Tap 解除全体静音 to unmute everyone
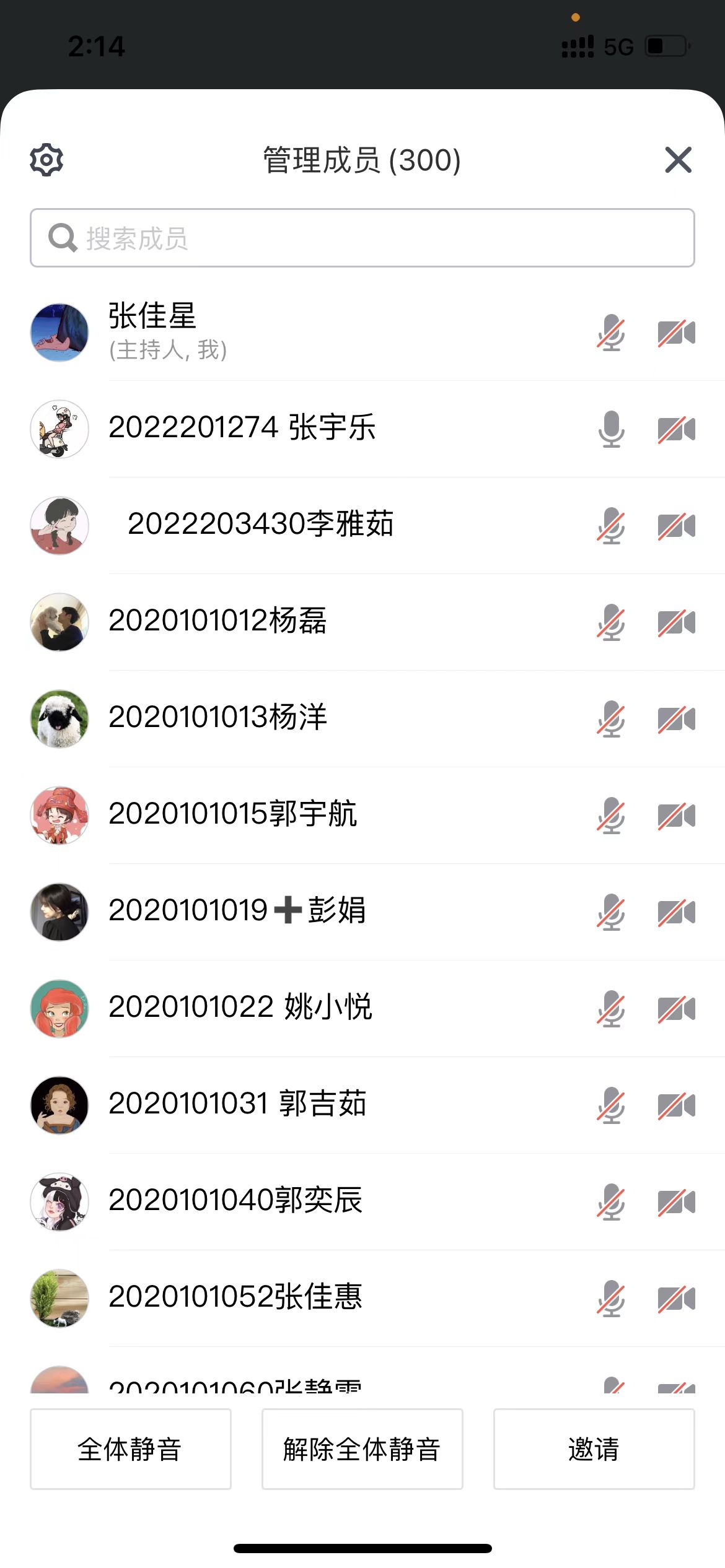The height and width of the screenshot is (1568, 725). pyautogui.click(x=362, y=1449)
